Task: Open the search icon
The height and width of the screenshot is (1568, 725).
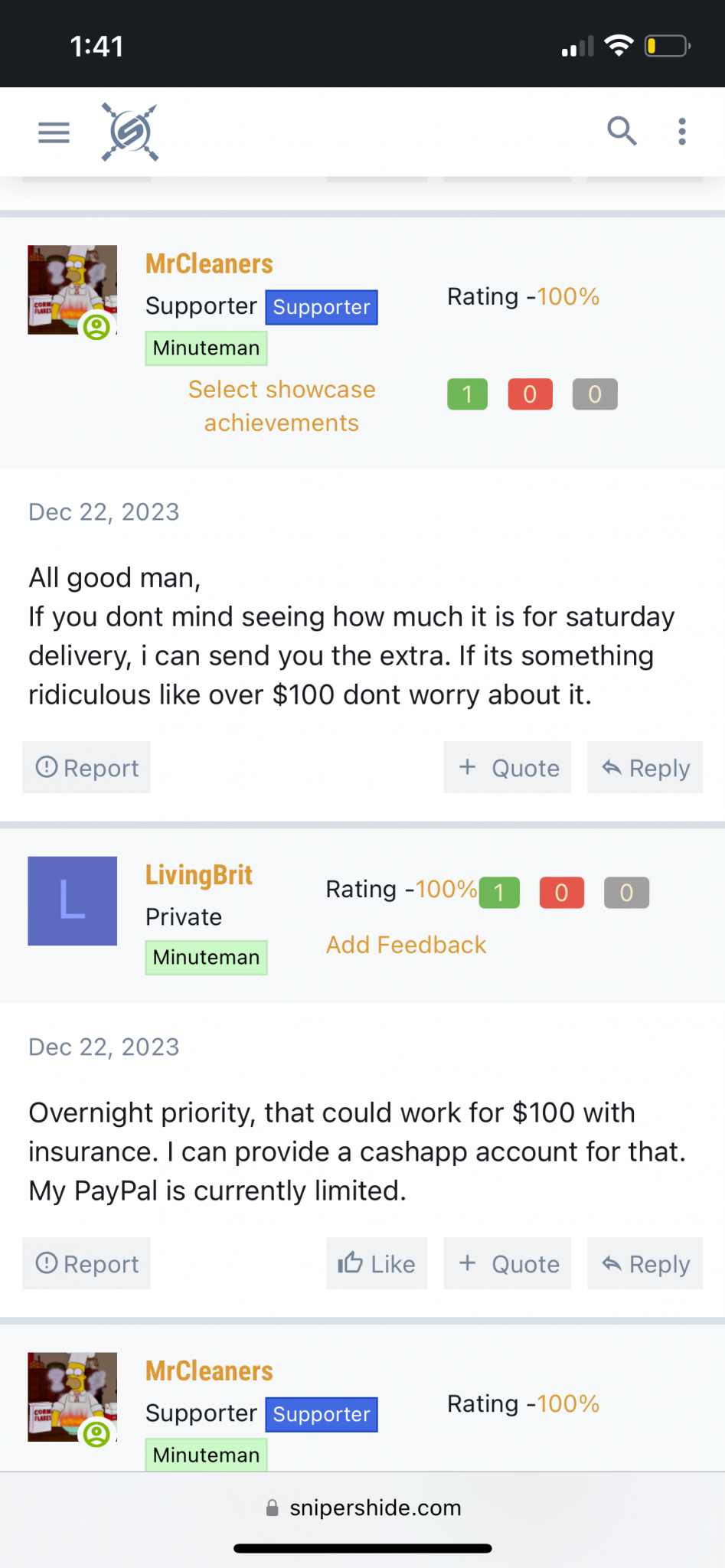Action: (x=622, y=131)
